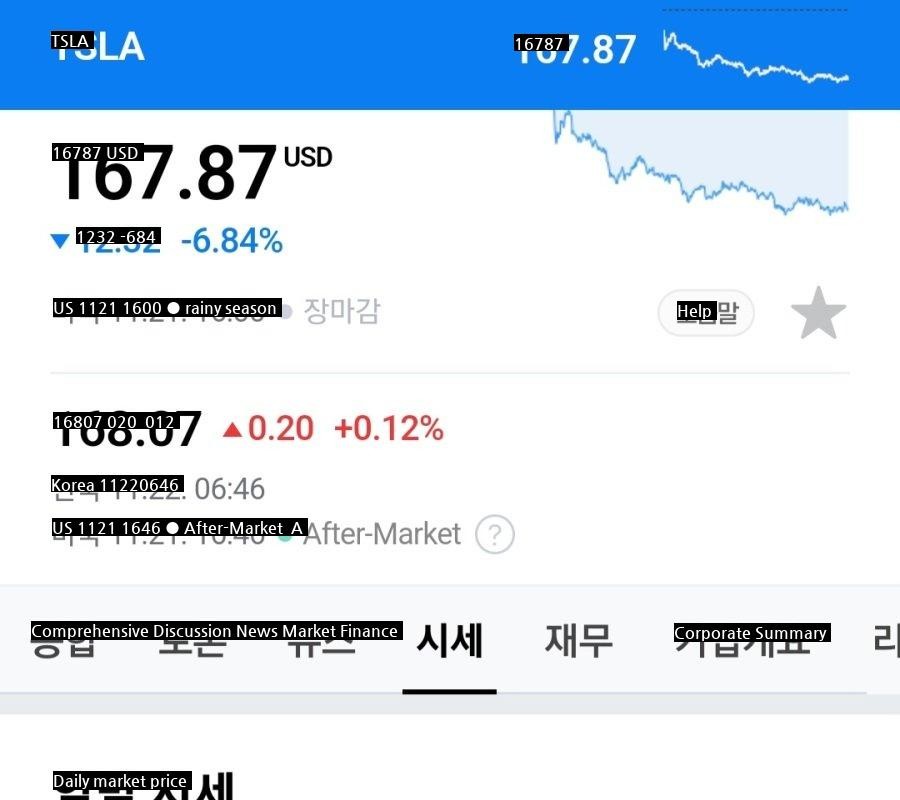
Task: Switch to the 종합 (Comprehensive) tab
Action: [x=63, y=641]
